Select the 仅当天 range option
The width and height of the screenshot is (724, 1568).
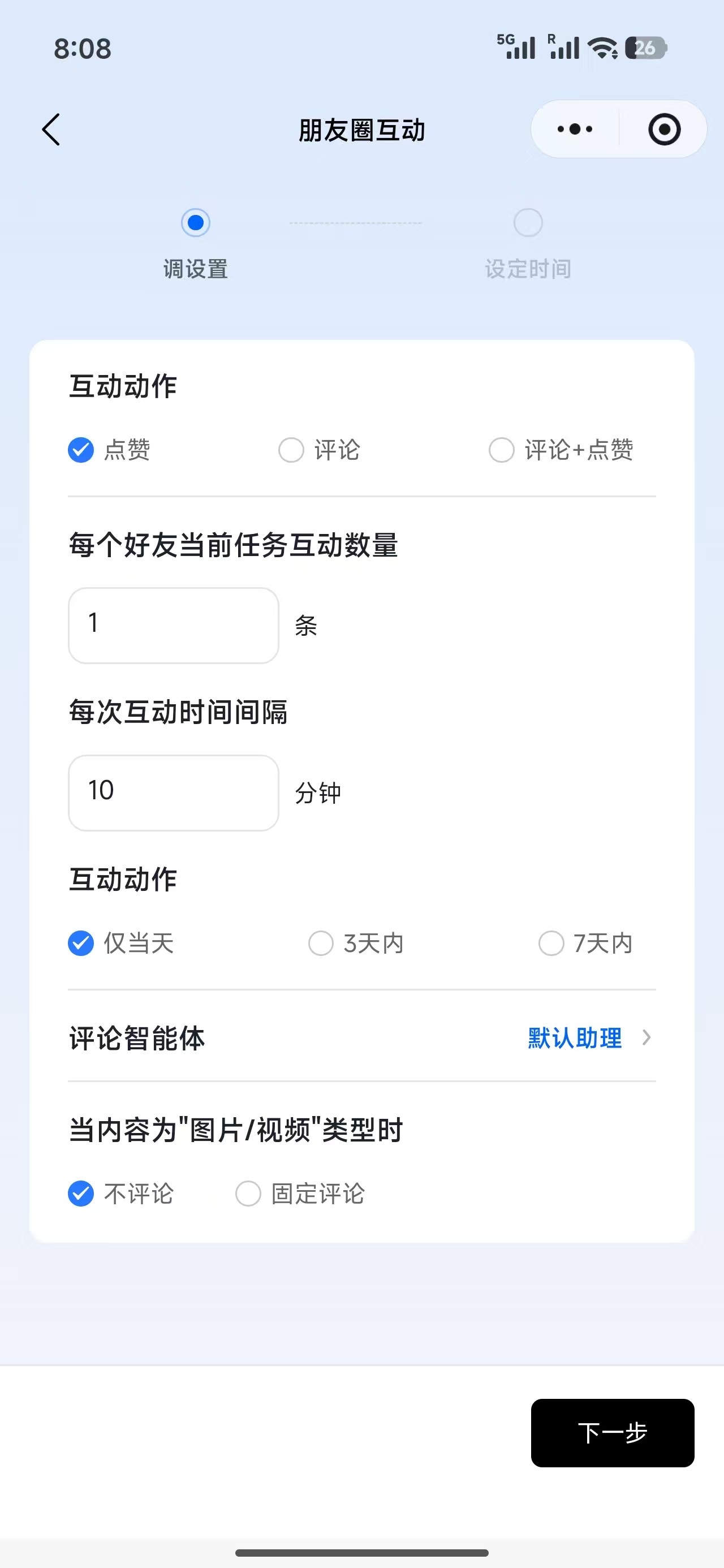pyautogui.click(x=81, y=944)
